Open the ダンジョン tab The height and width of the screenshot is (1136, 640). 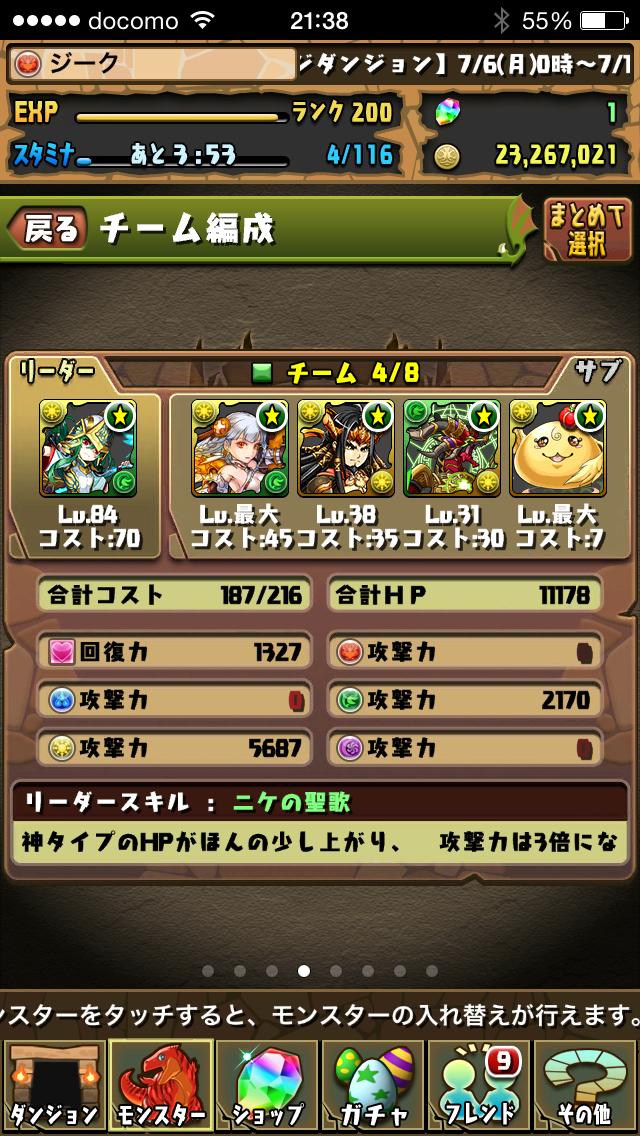[x=53, y=1086]
